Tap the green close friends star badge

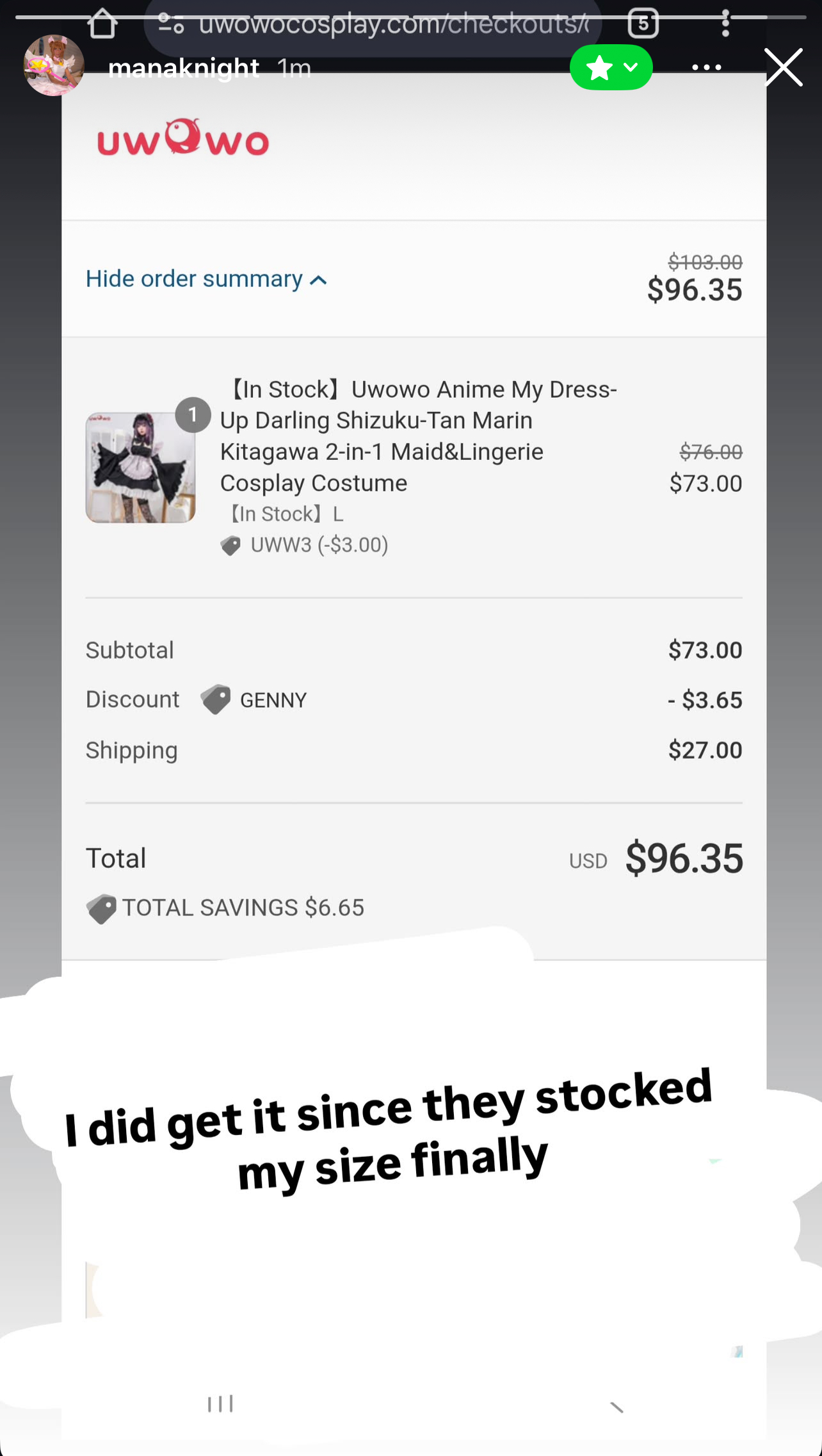click(x=611, y=67)
